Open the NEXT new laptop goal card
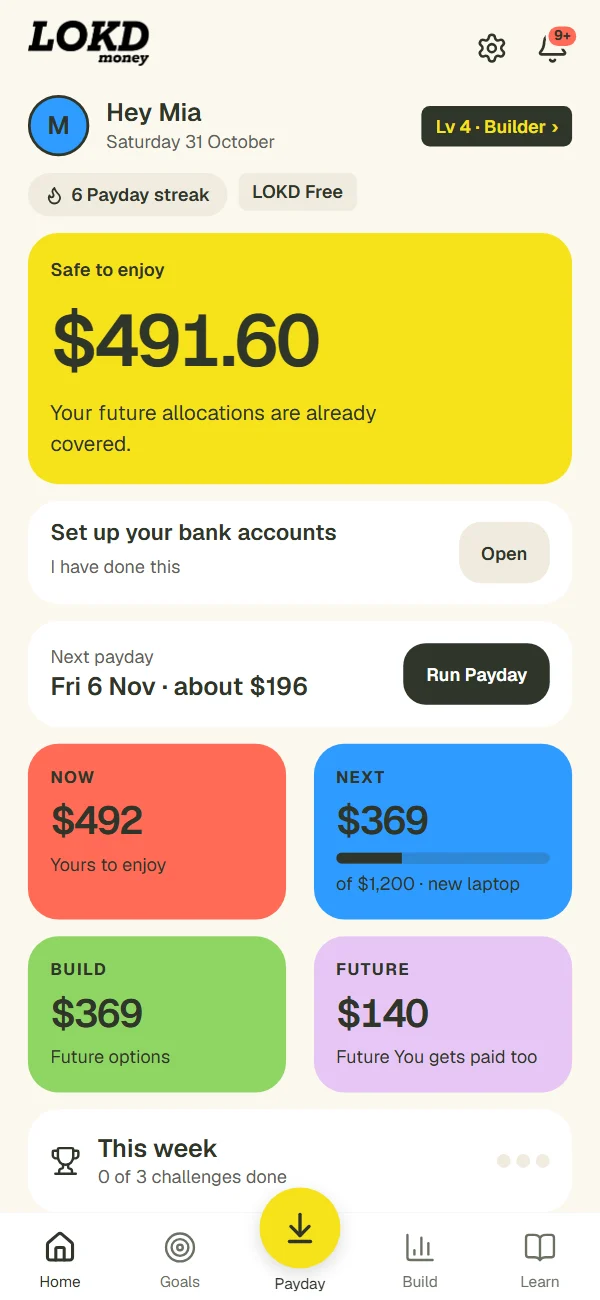This screenshot has width=600, height=1300. 443,831
